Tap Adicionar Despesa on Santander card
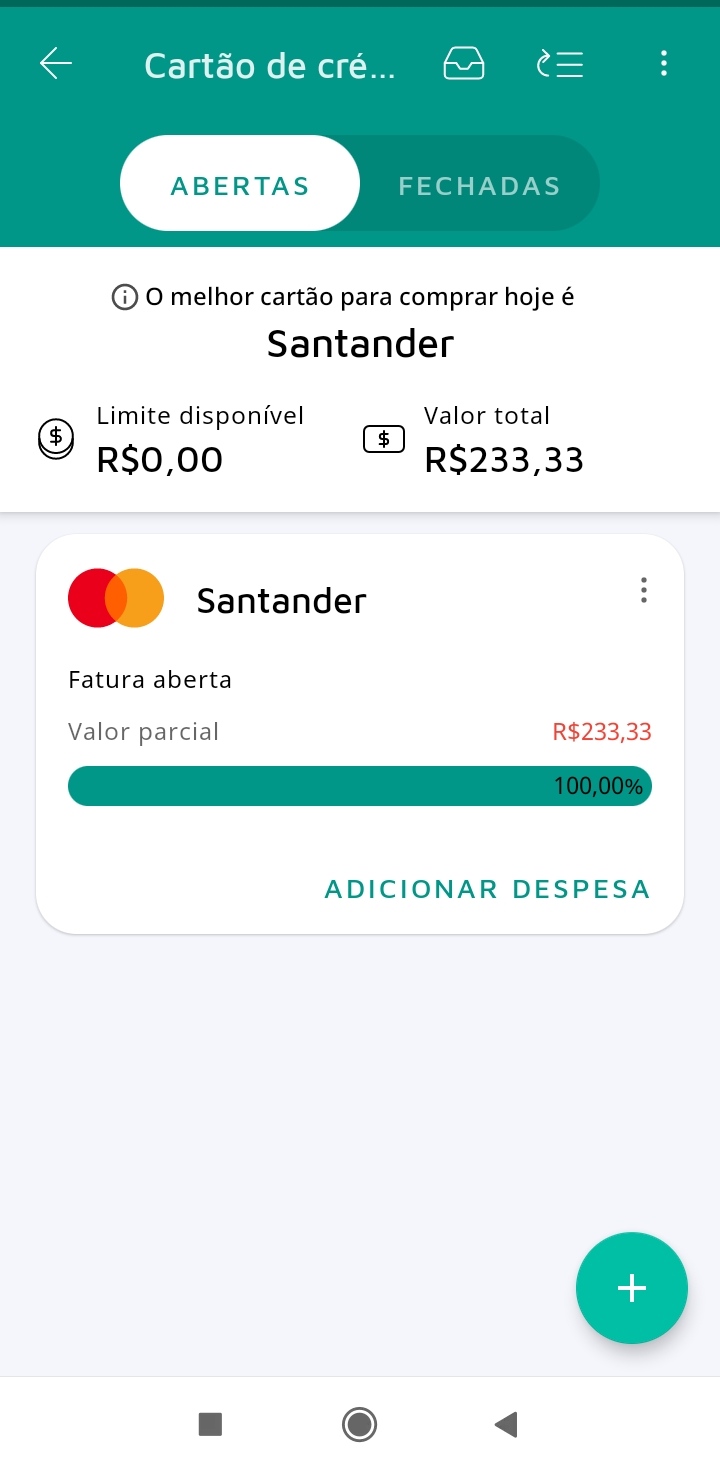The width and height of the screenshot is (720, 1472). tap(487, 889)
